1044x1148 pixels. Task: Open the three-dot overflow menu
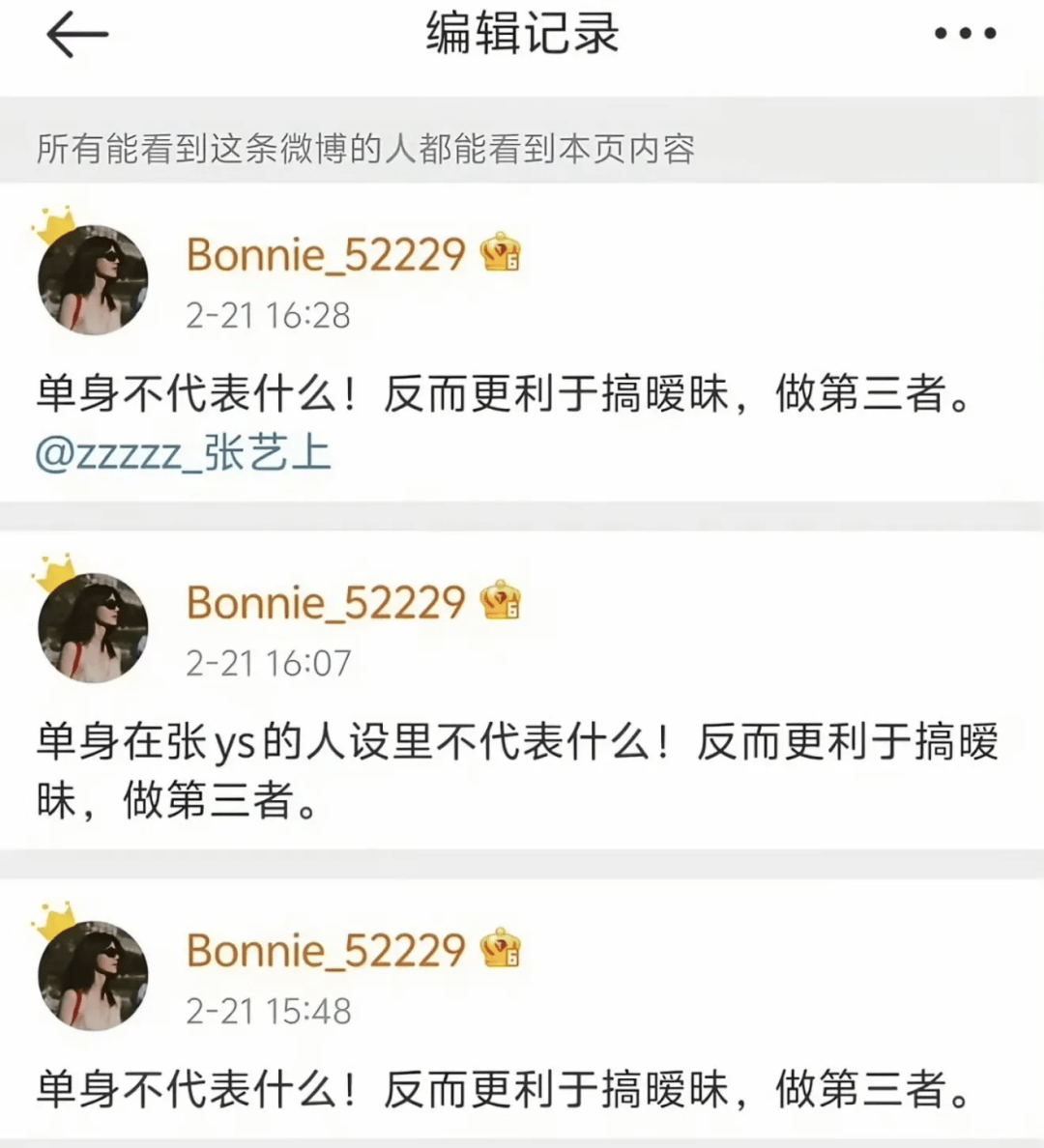pos(965,35)
